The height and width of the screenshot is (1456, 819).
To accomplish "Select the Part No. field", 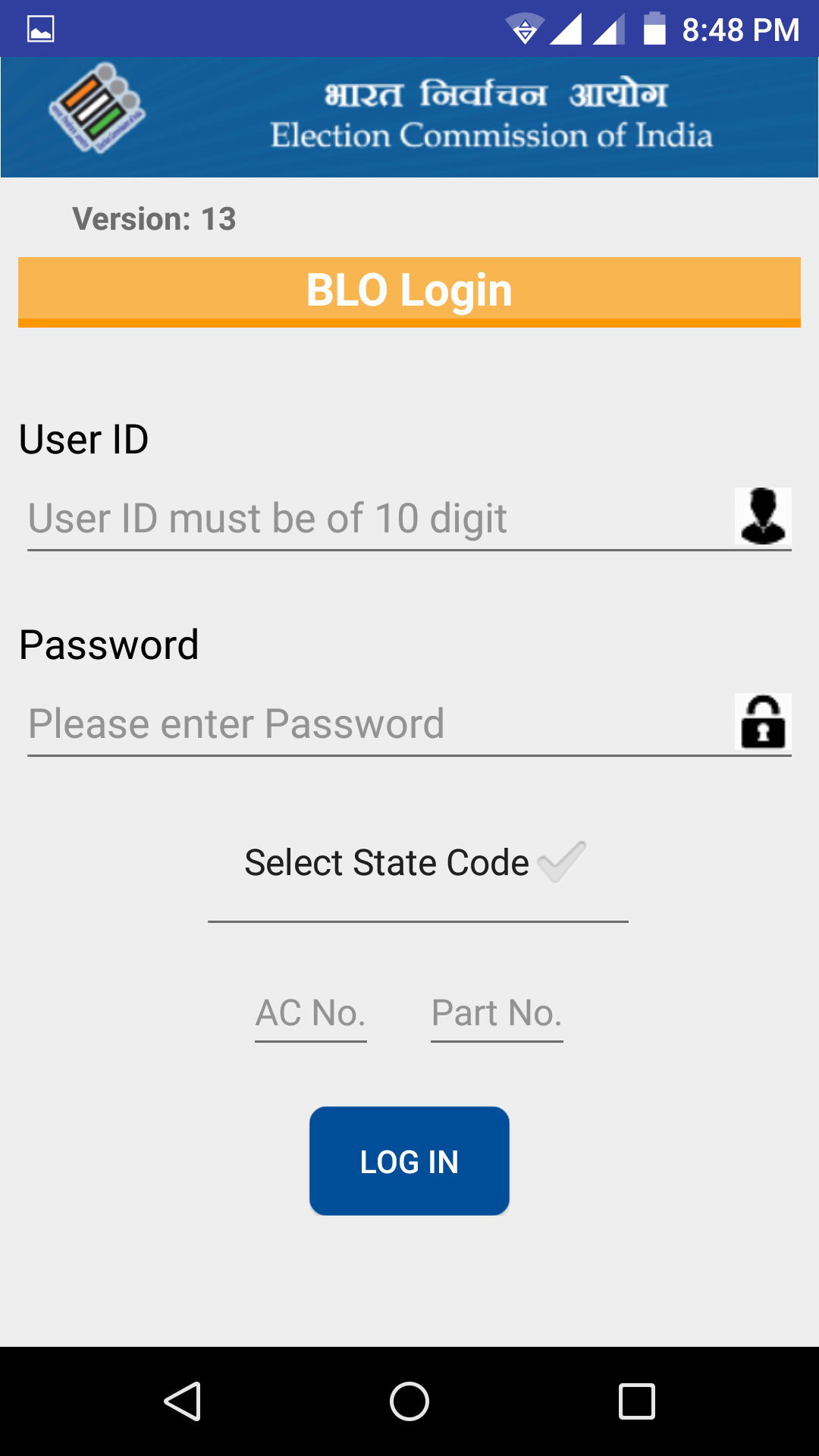I will (497, 1013).
